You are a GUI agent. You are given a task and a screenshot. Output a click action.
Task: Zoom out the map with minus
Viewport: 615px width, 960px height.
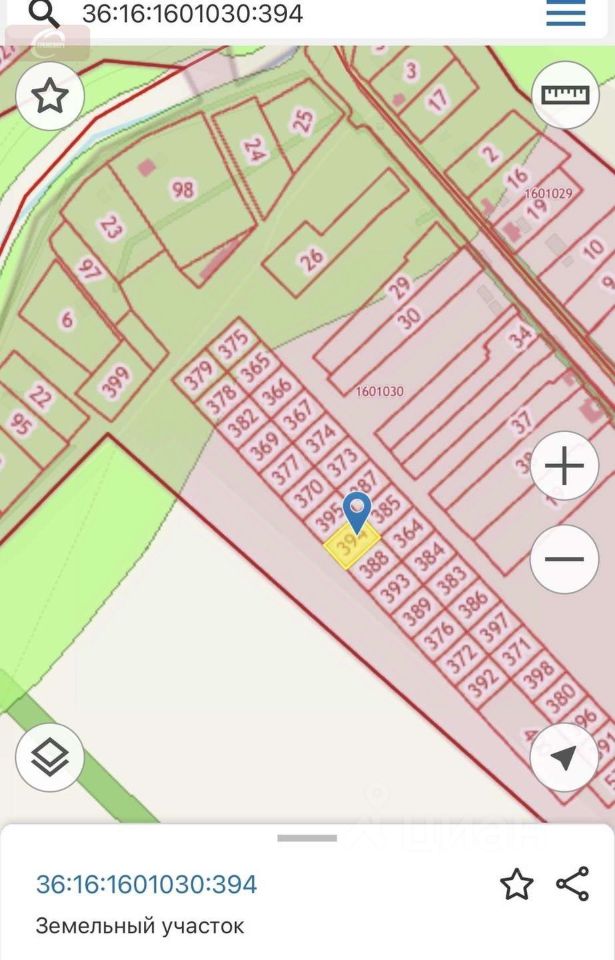click(x=565, y=558)
